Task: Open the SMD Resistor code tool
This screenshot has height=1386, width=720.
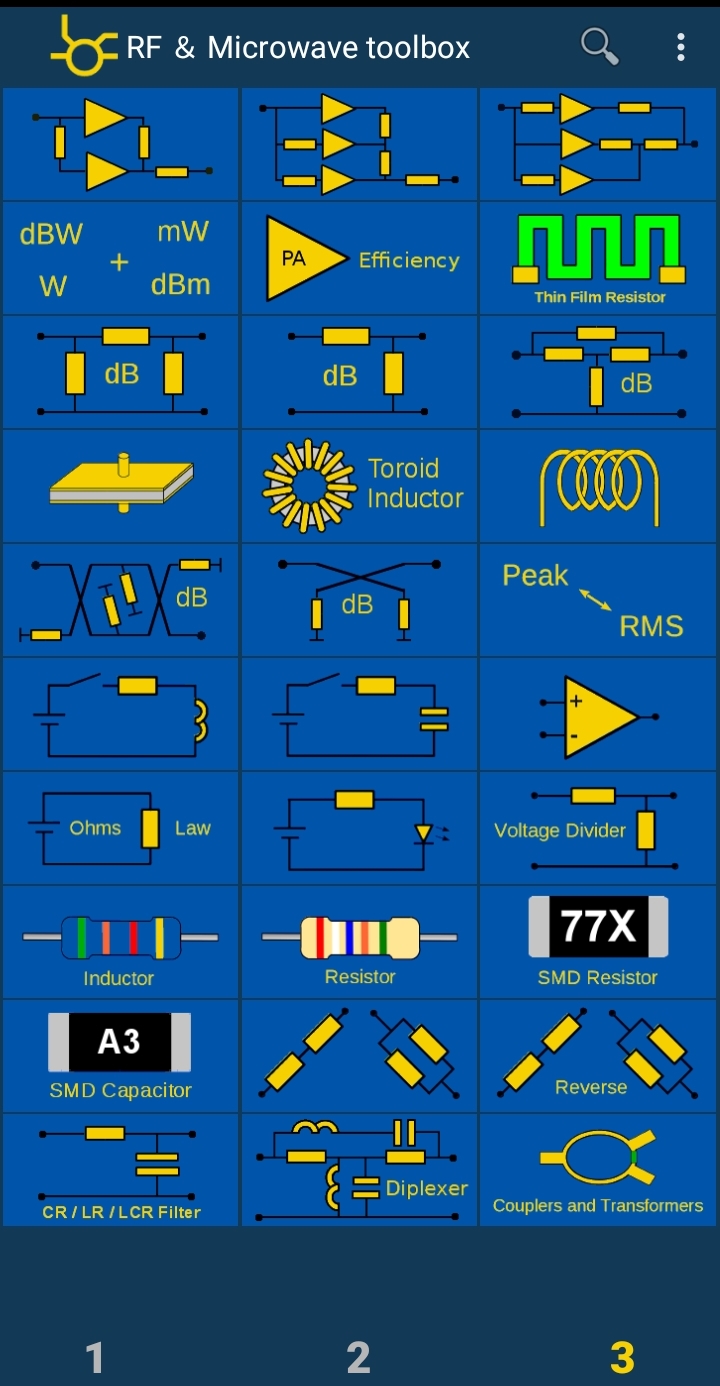Action: tap(598, 942)
